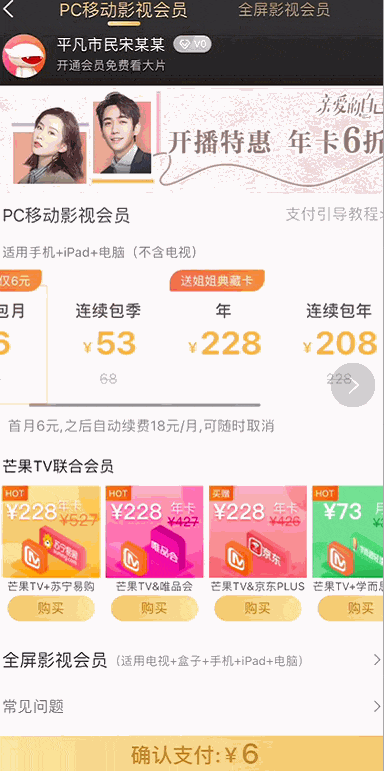
Task: Choose the 年 ¥228 plan
Action: pyautogui.click(x=224, y=344)
